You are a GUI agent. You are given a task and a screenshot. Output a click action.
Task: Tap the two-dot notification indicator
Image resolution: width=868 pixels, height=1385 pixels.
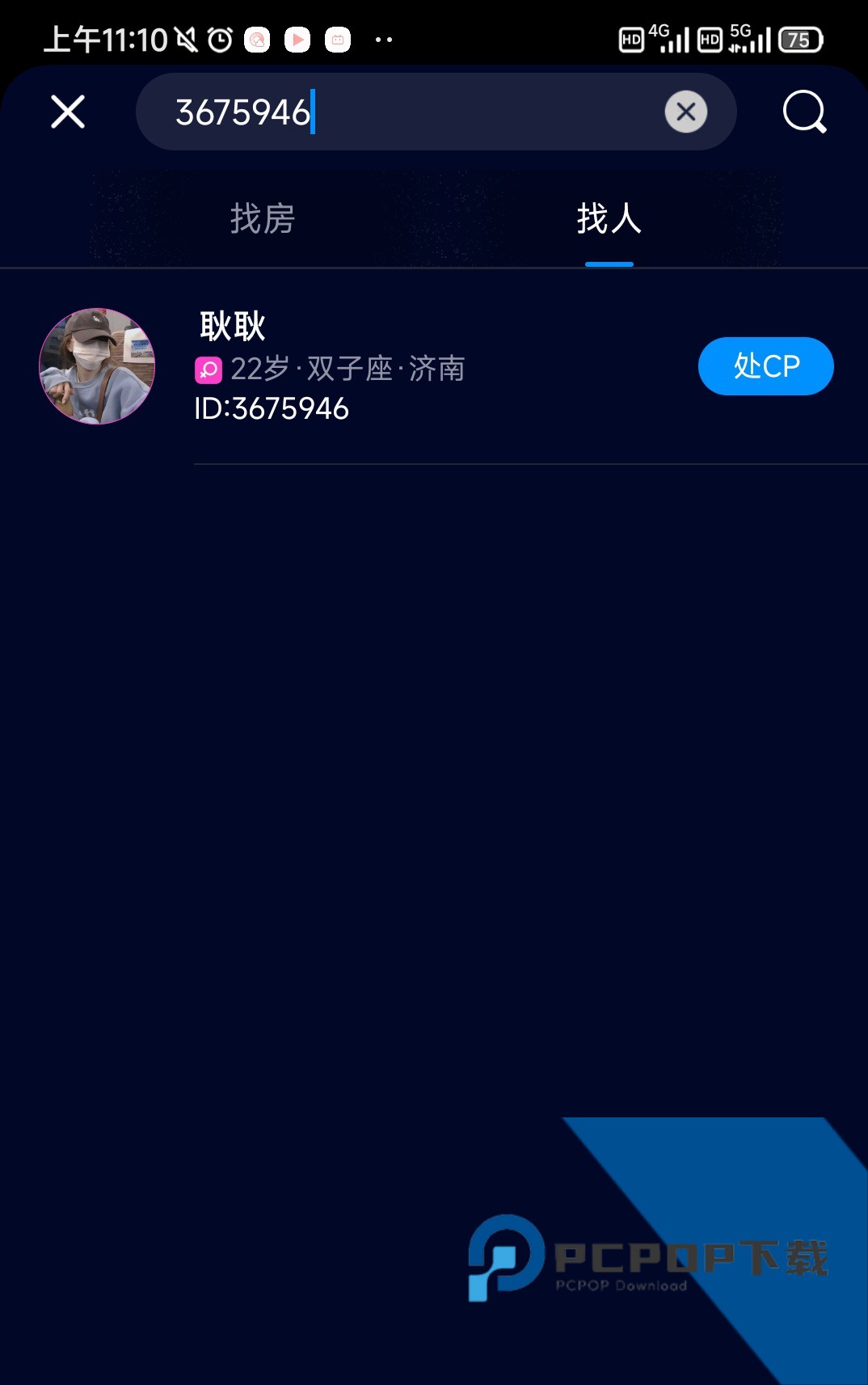click(382, 38)
